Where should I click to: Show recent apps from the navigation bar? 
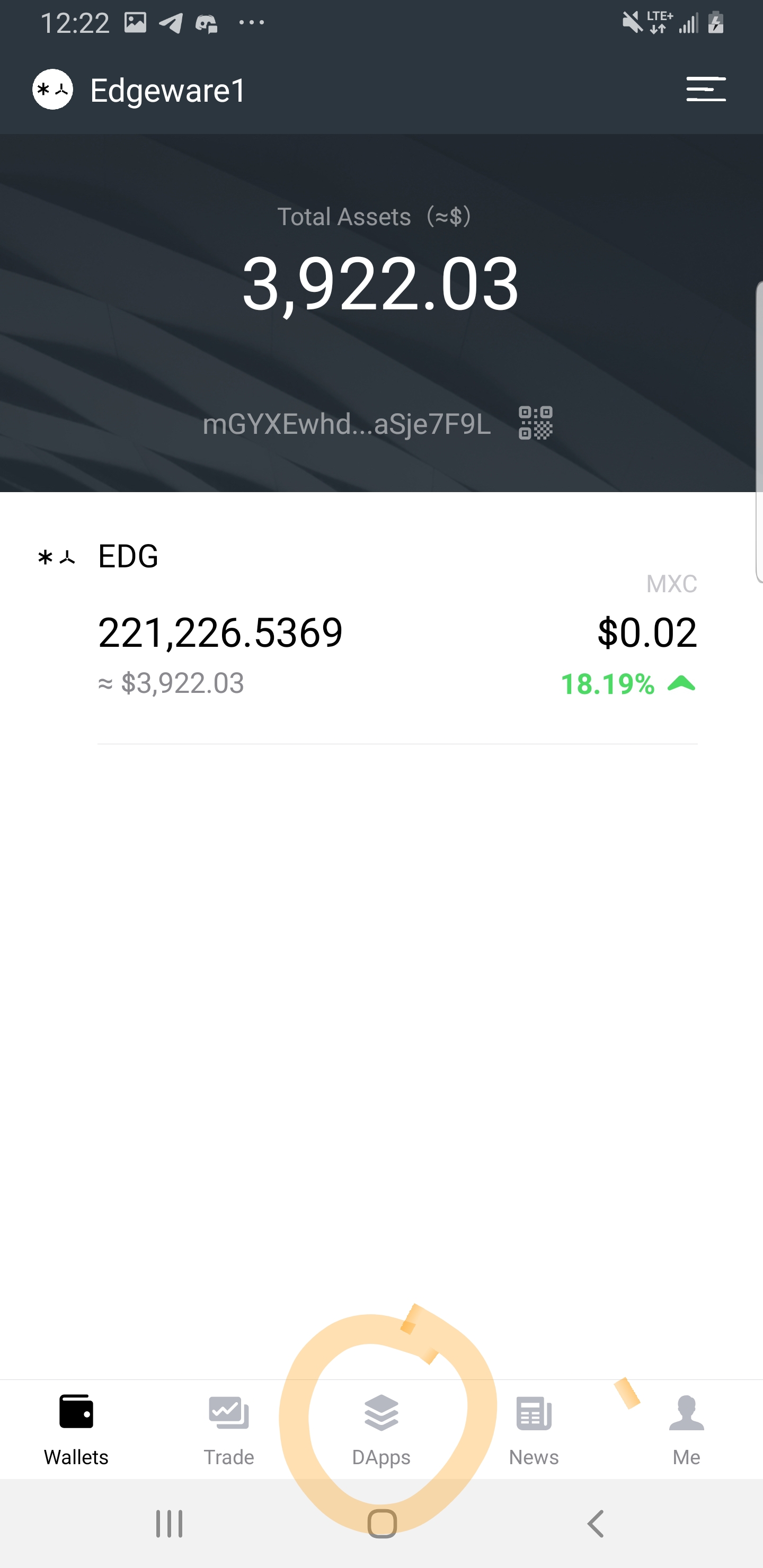(x=168, y=1524)
